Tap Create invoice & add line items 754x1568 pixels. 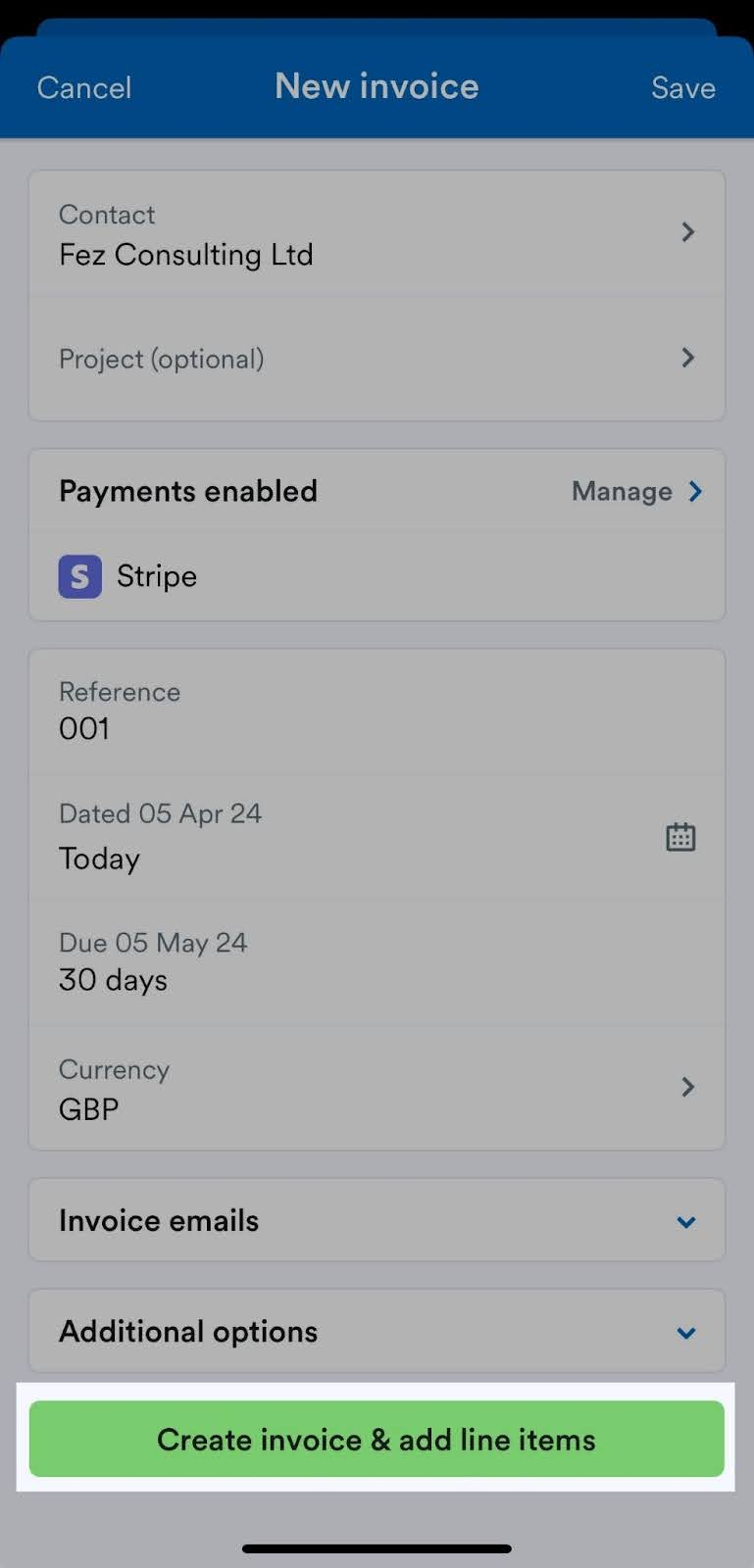coord(377,1439)
